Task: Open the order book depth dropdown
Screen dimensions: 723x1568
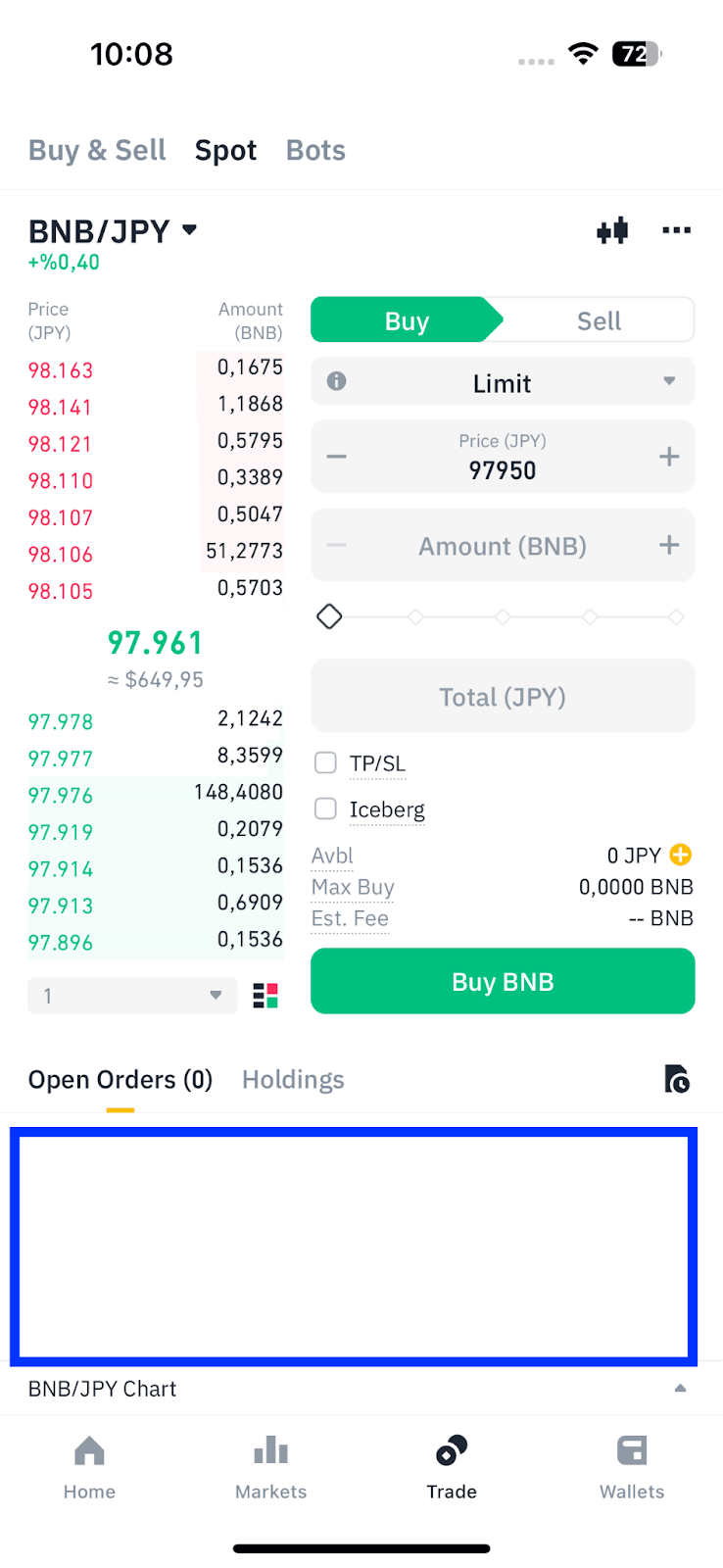Action: pos(132,996)
